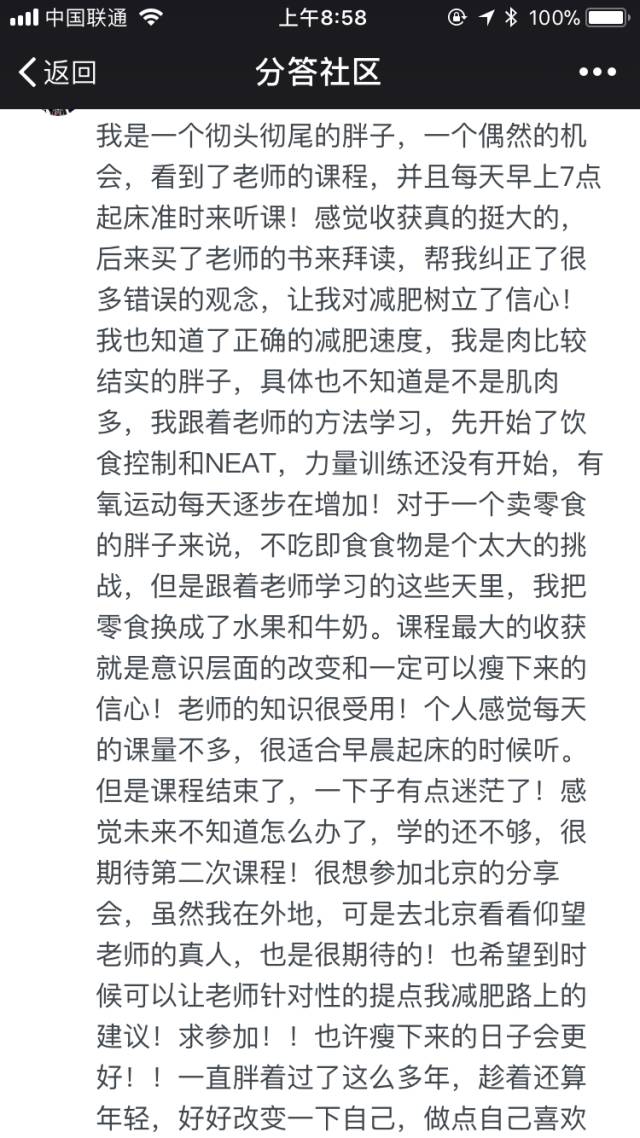Open the three-dot more options menu
This screenshot has height=1138, width=640.
pos(598,72)
